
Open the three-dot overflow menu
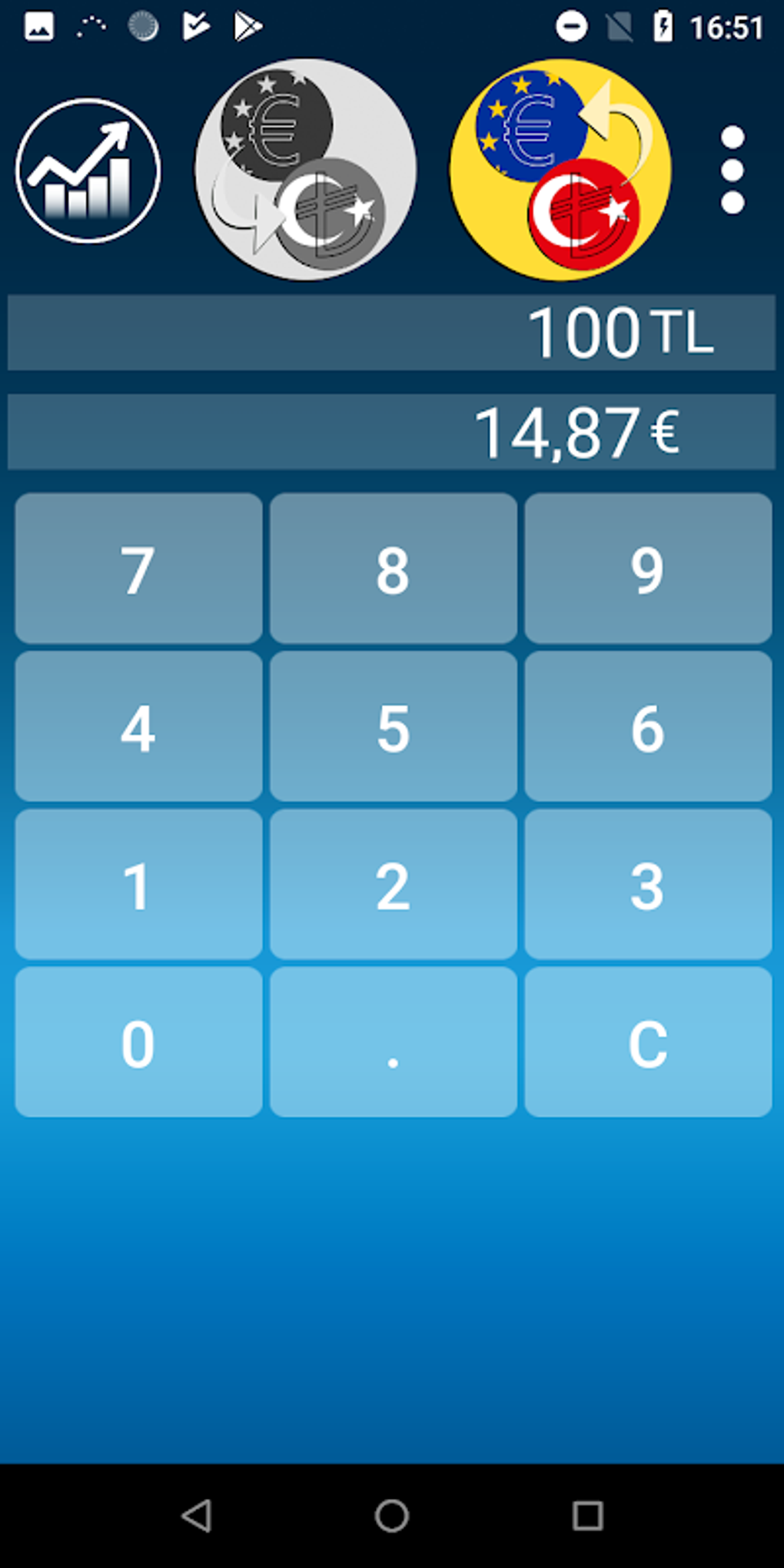tap(733, 170)
